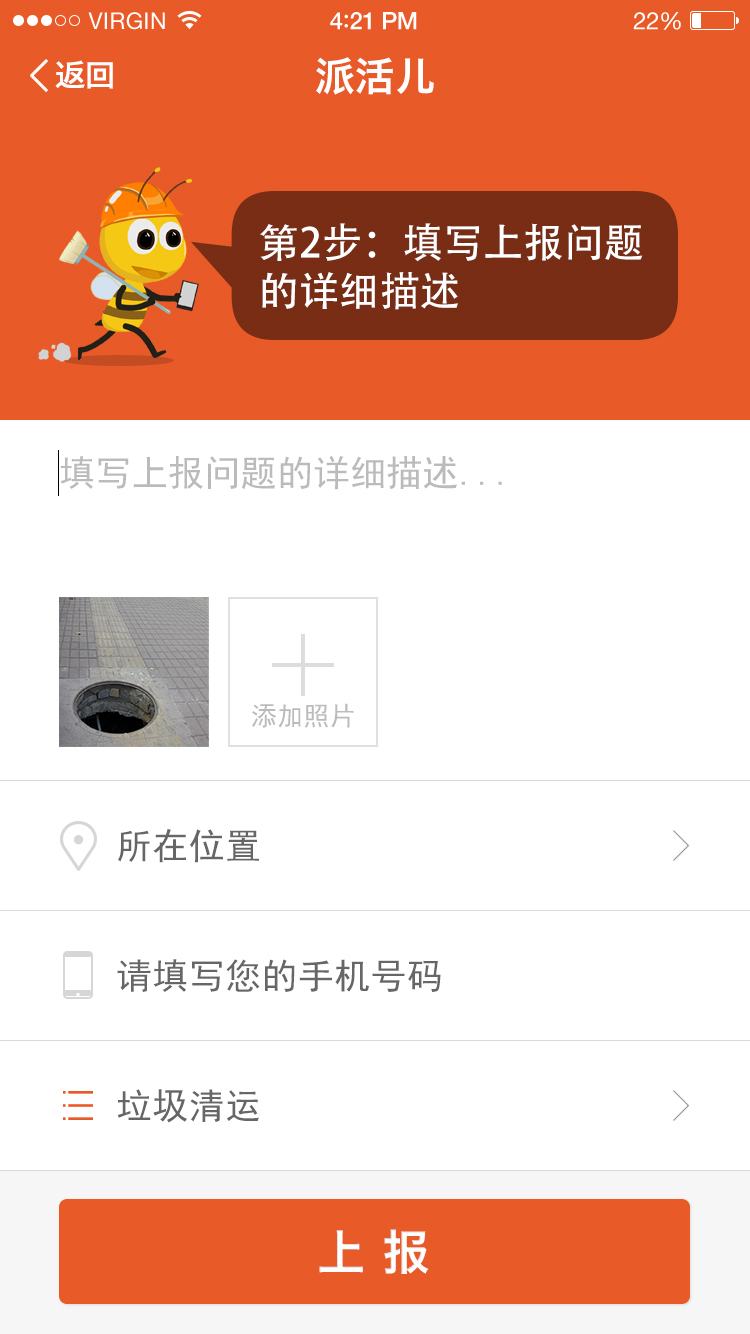Tap the location pin icon
750x1334 pixels.
tap(78, 845)
